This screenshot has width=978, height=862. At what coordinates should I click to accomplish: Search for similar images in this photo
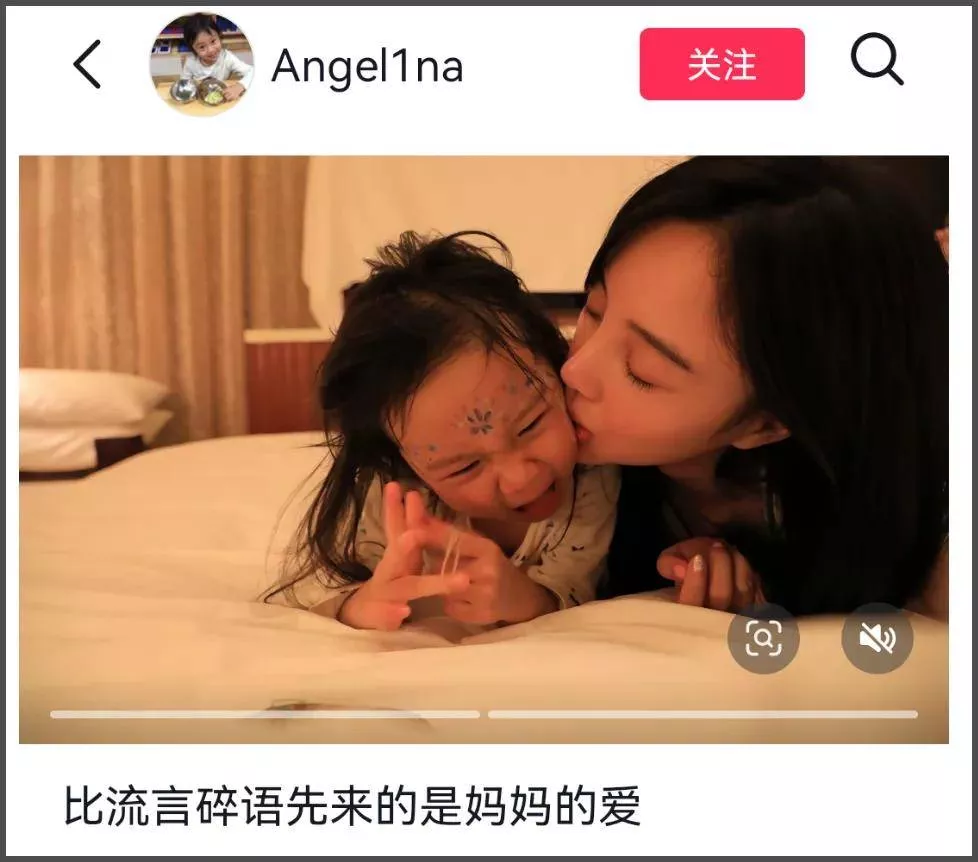[763, 637]
